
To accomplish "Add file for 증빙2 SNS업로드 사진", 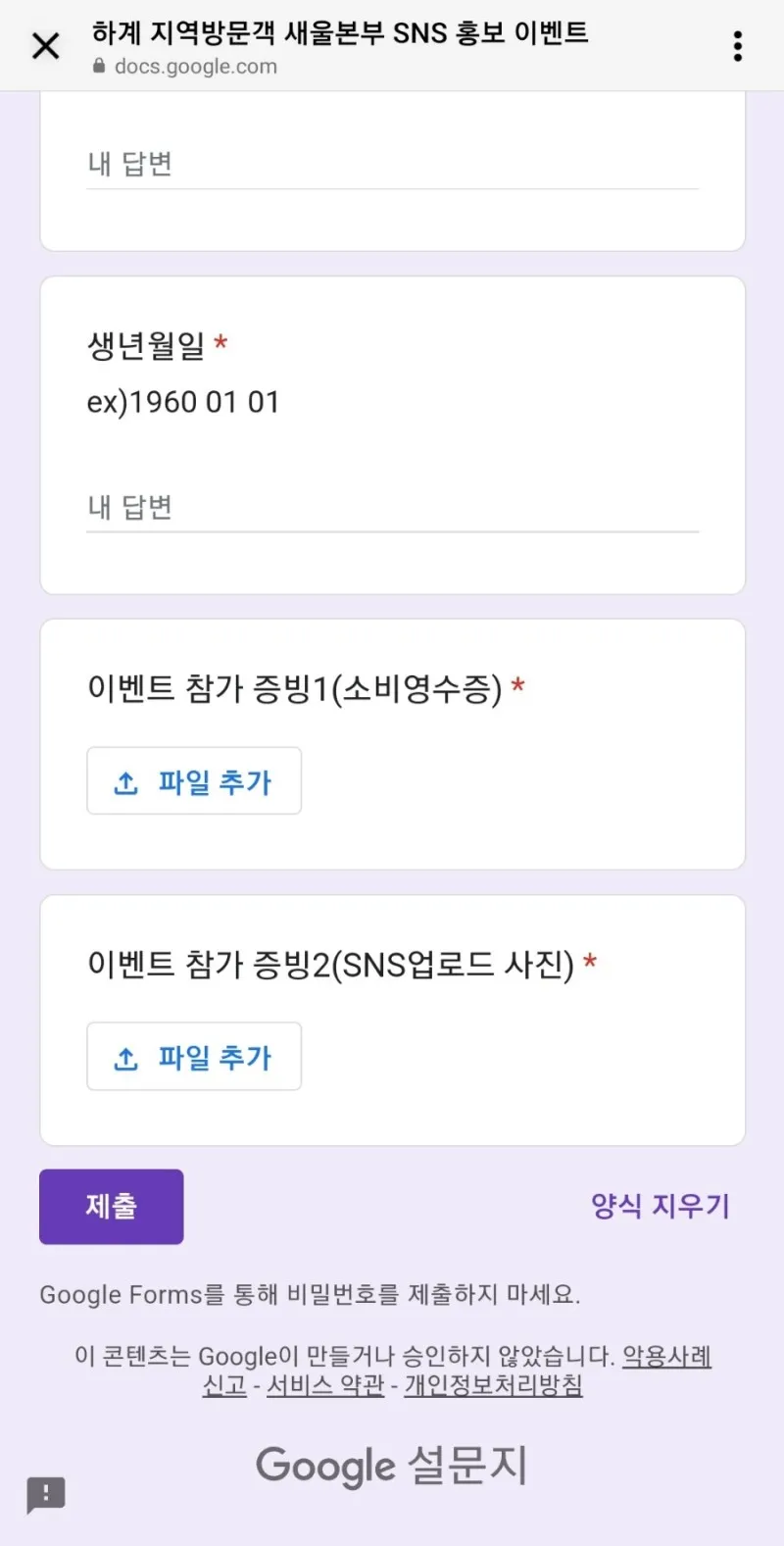I will pos(194,1057).
